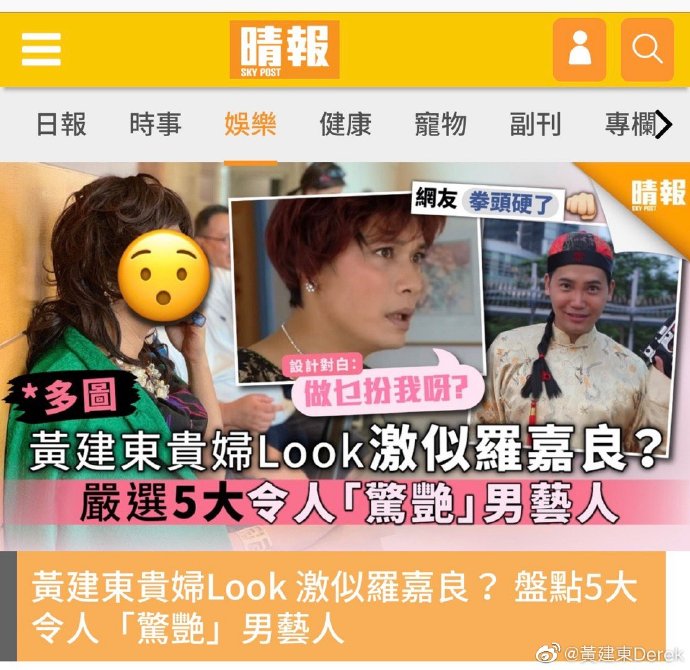Viewport: 690px width, 670px height.
Task: Open the headline 黃建東貴婦Look 激似羅嘉良
Action: click(x=335, y=606)
